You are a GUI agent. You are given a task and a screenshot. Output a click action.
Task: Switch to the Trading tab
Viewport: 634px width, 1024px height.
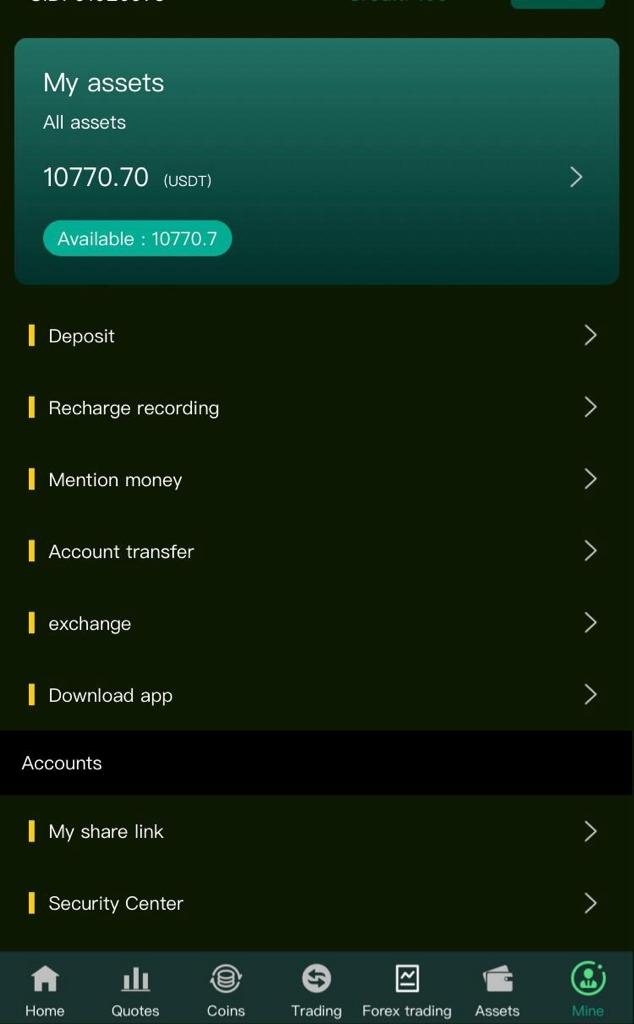click(317, 990)
